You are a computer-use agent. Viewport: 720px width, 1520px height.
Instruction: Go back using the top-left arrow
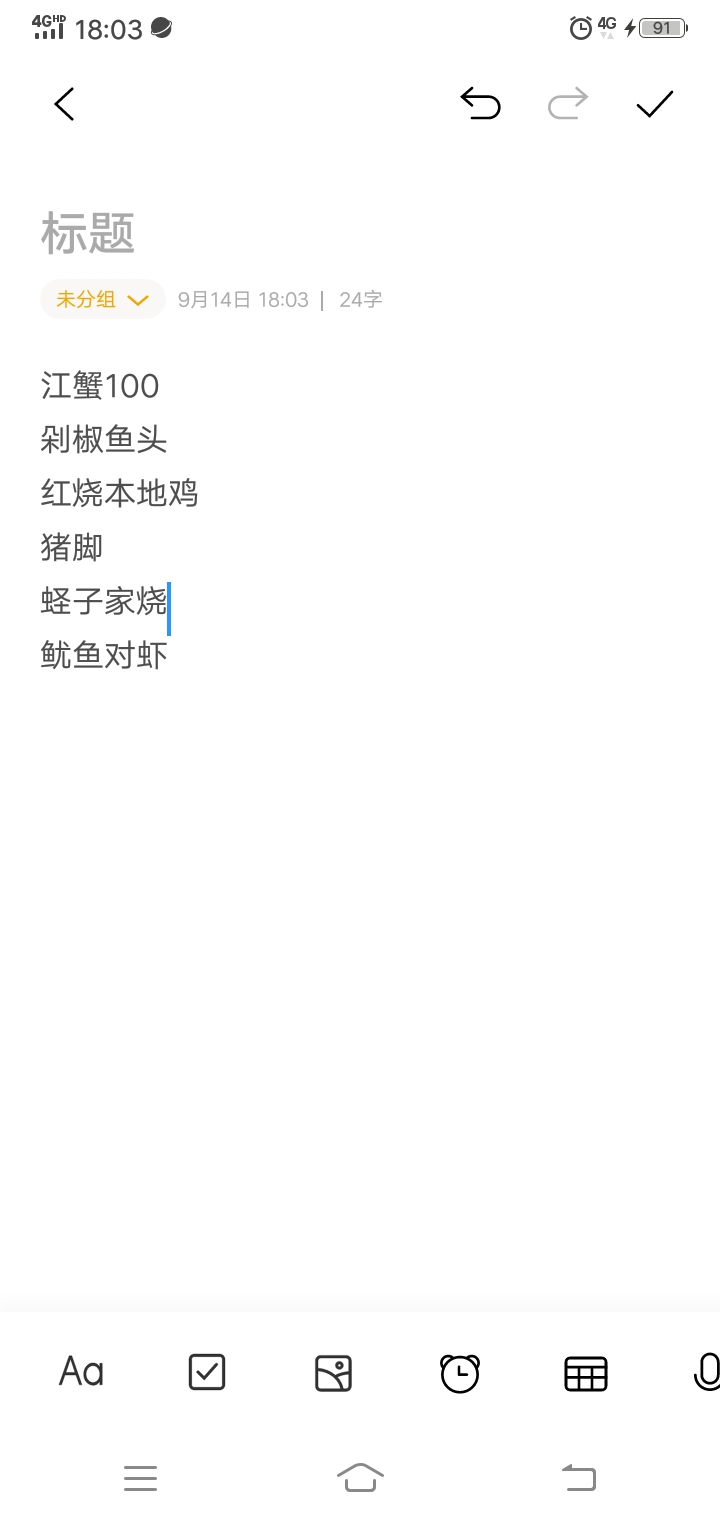[65, 104]
